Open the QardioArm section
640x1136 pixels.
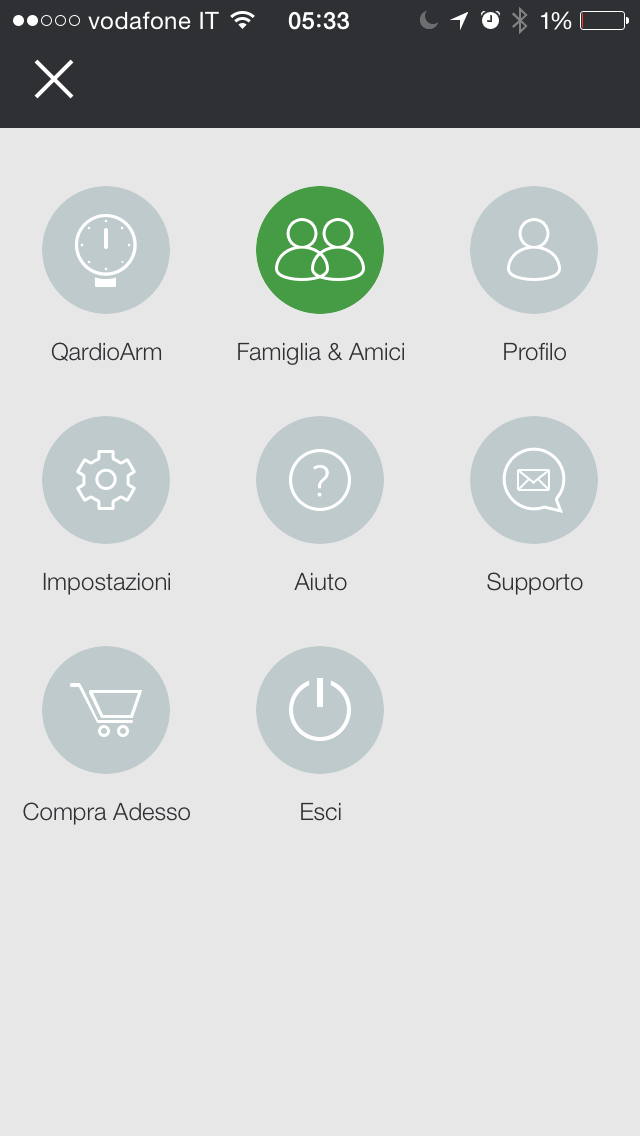106,250
